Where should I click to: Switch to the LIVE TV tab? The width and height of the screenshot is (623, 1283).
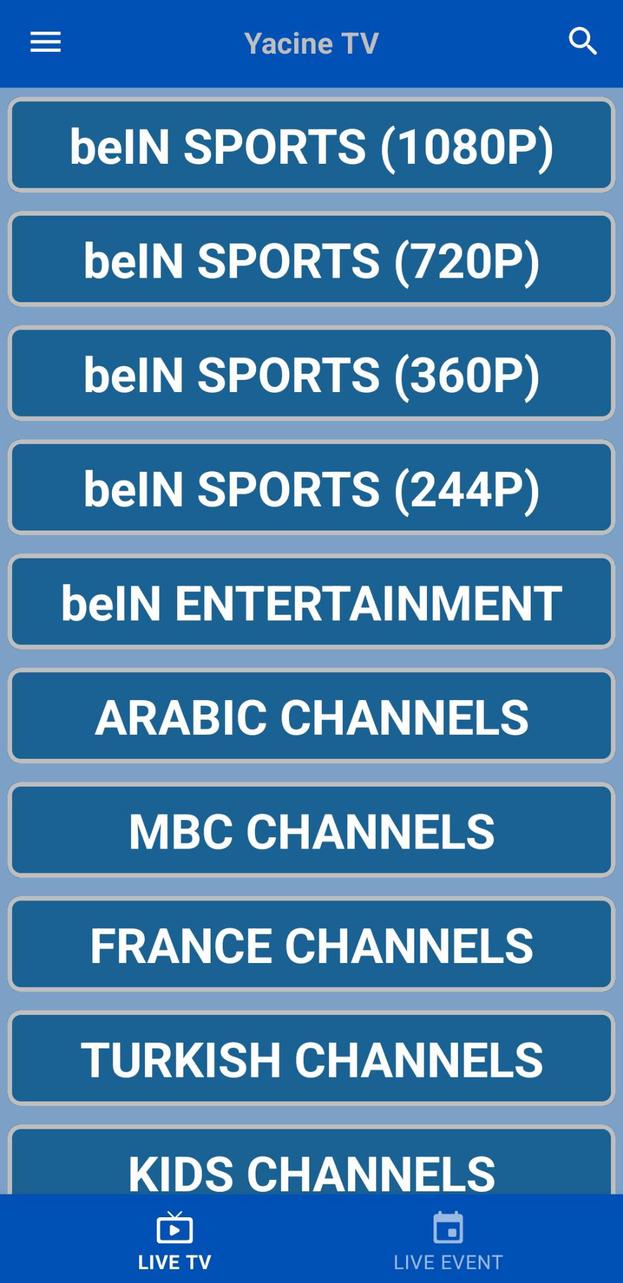[x=174, y=1240]
